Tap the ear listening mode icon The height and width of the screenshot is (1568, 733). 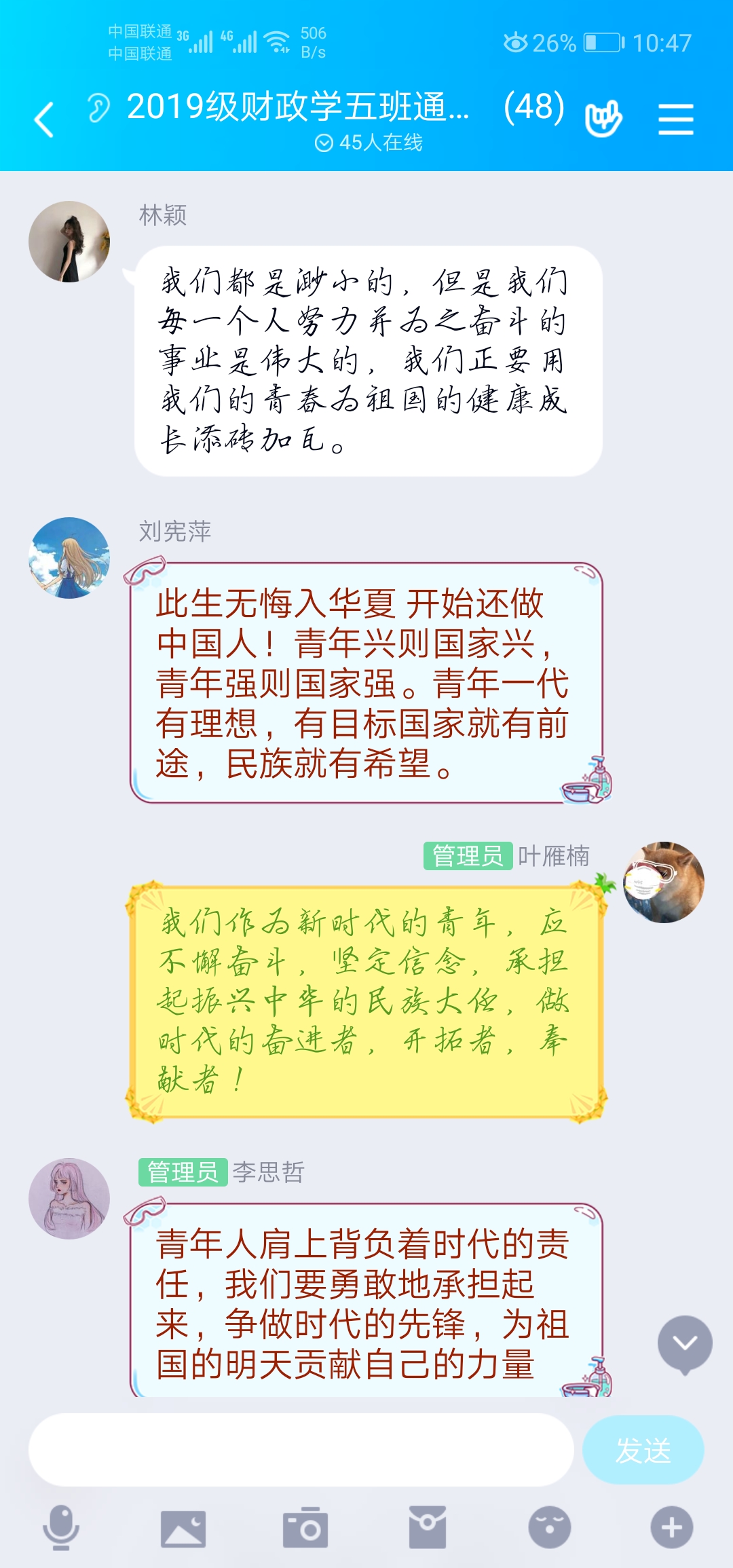98,108
